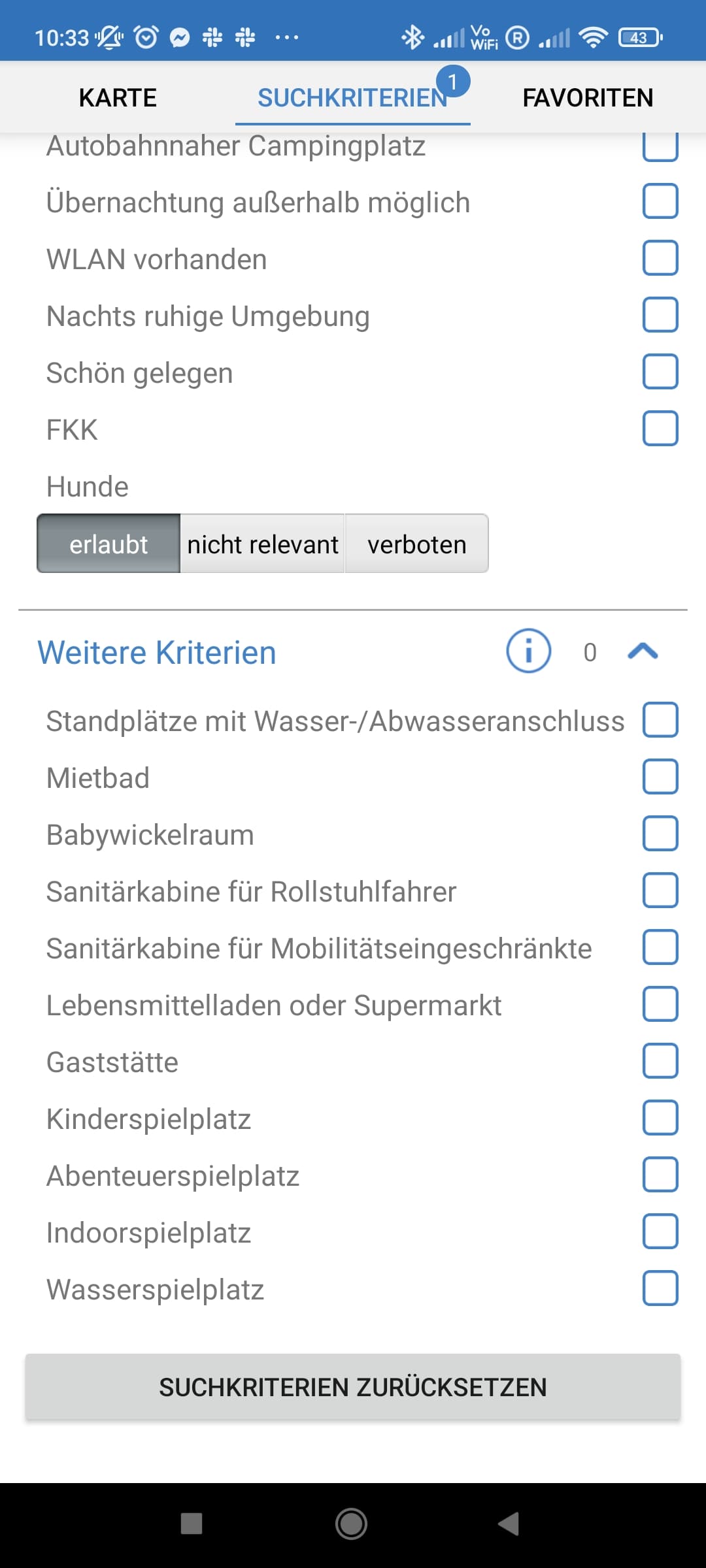Check Übernachtung außerhalb möglich

[x=660, y=201]
